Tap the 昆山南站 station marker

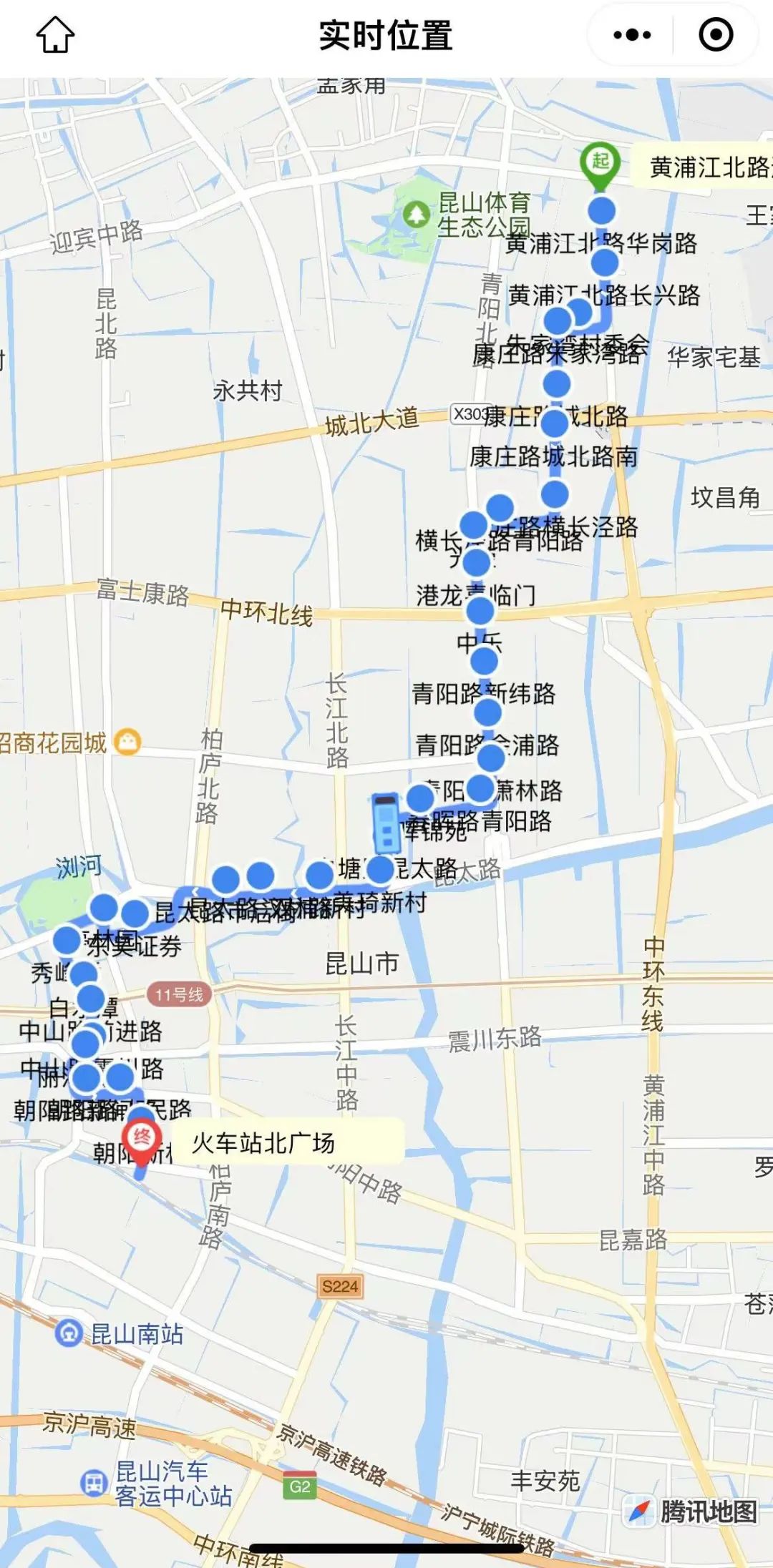pyautogui.click(x=69, y=1334)
